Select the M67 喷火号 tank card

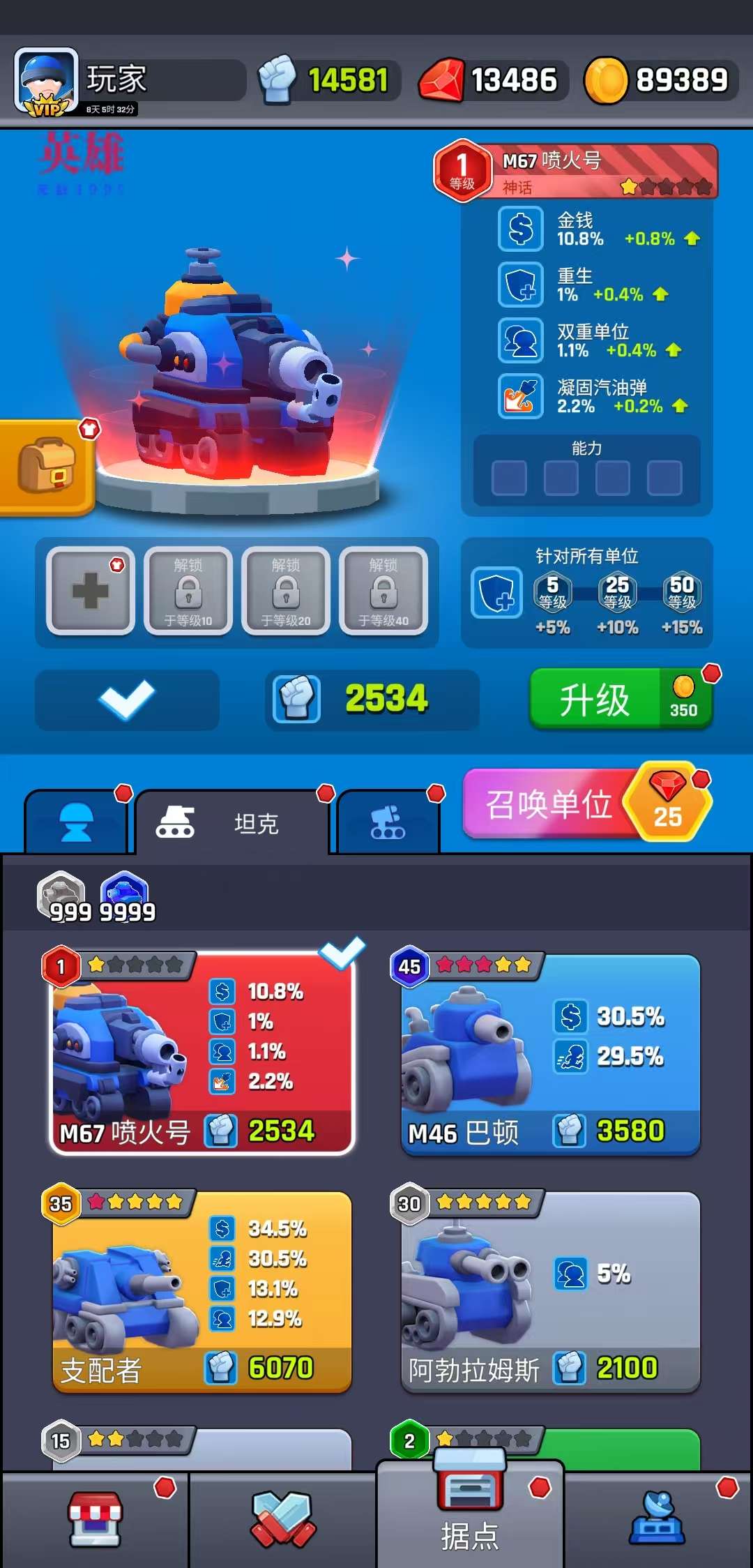(202, 1053)
